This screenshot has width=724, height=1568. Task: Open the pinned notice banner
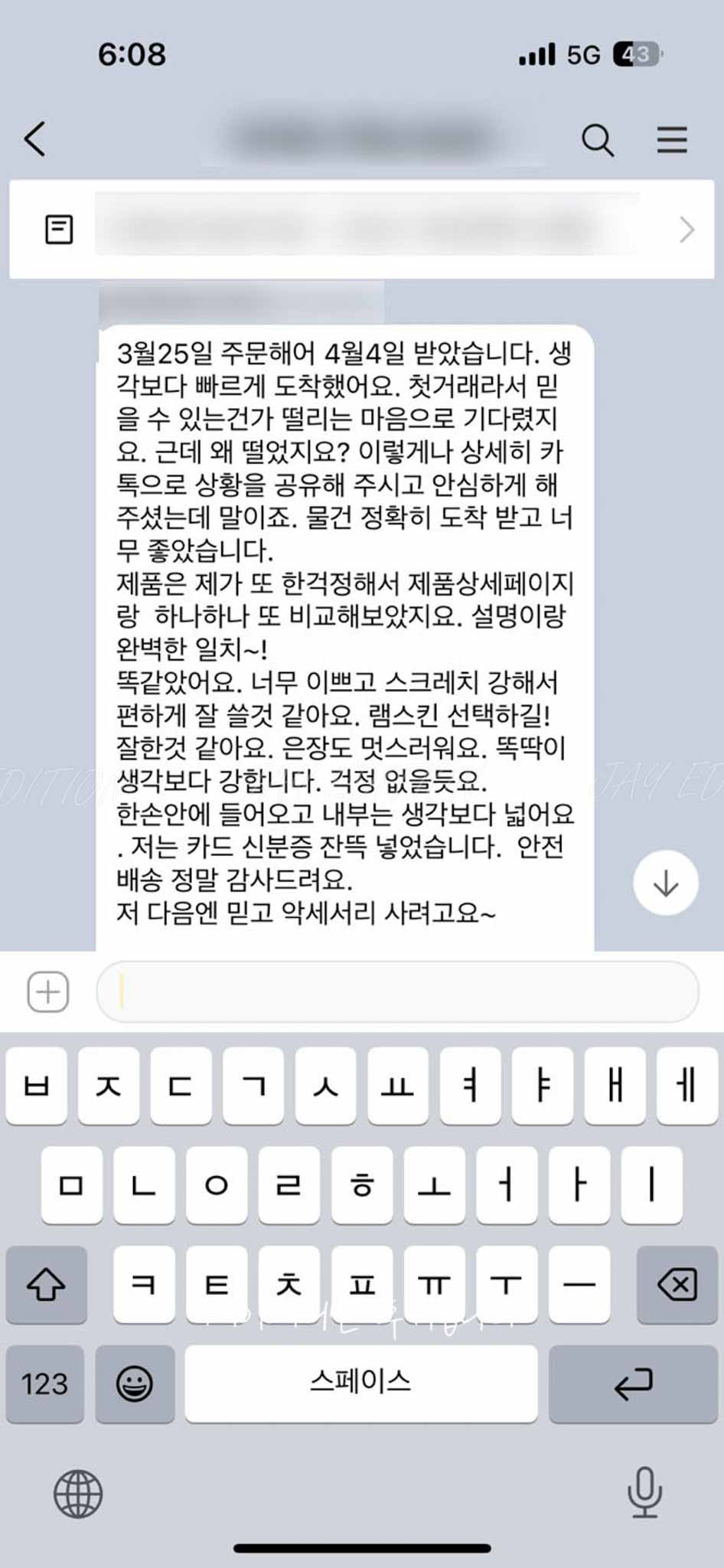point(361,229)
